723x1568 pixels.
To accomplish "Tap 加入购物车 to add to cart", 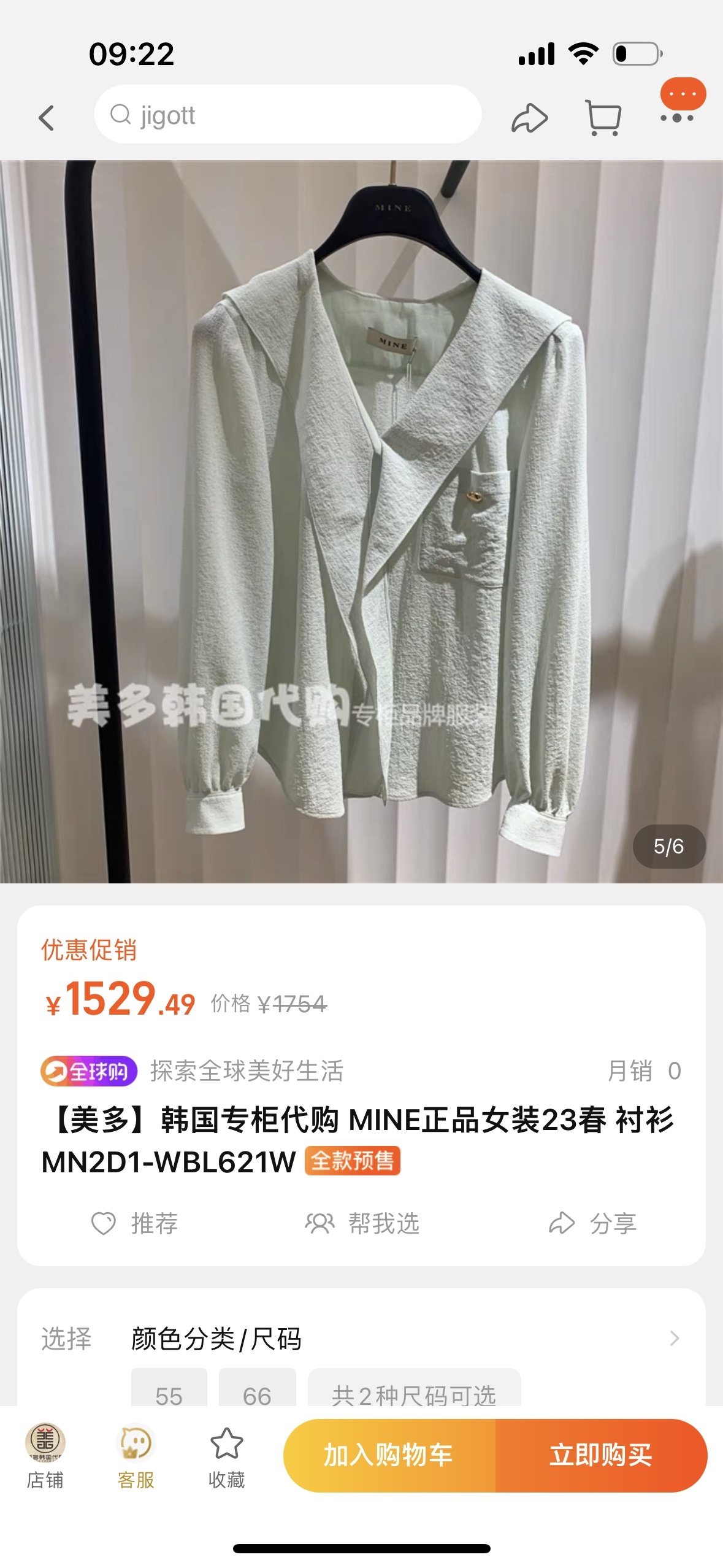I will 389,1455.
